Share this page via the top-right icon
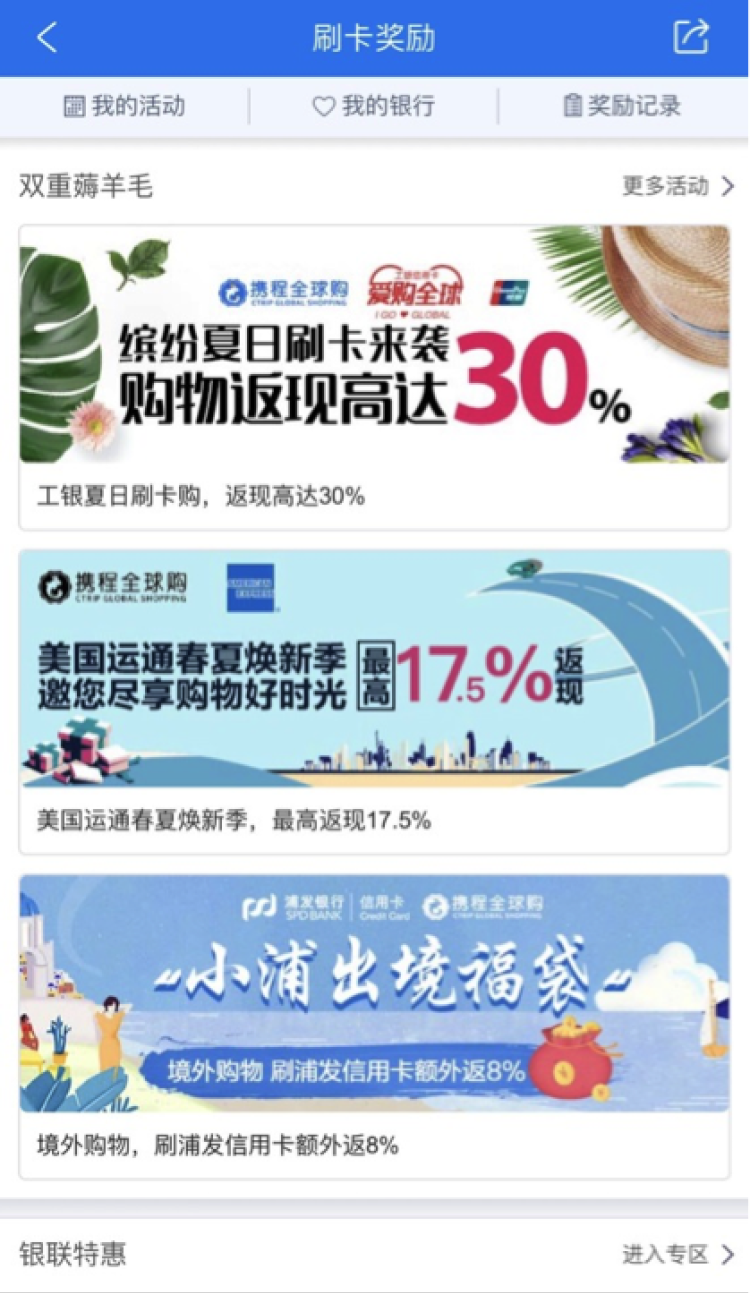Image resolution: width=750 pixels, height=1294 pixels. click(691, 37)
